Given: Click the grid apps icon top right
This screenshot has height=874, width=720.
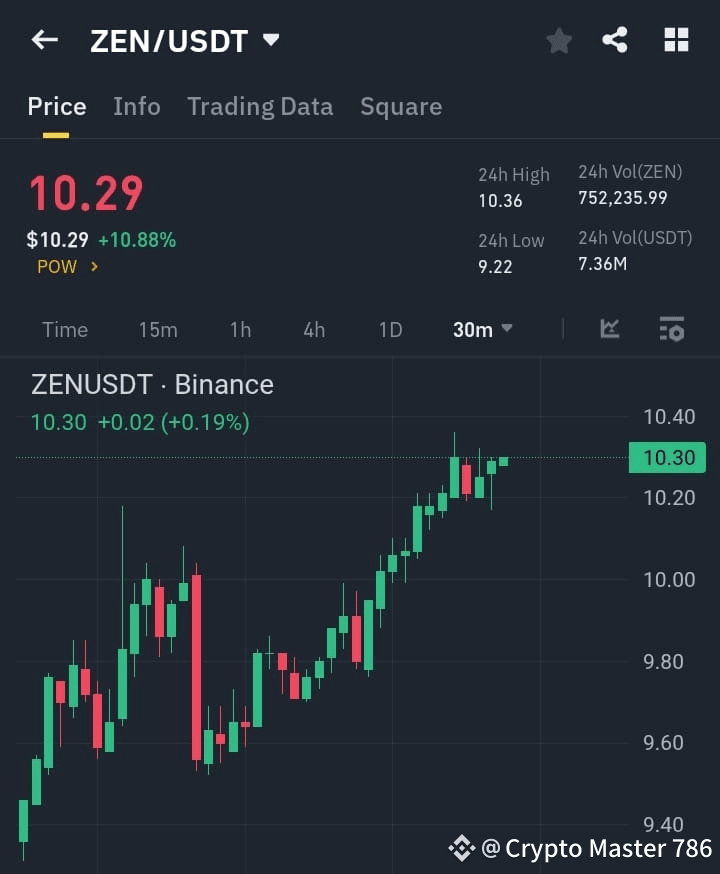Looking at the screenshot, I should (x=676, y=40).
